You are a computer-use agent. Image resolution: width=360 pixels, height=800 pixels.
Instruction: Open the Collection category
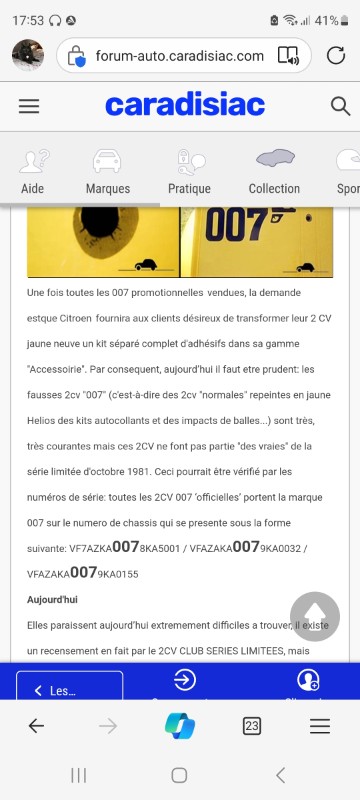click(274, 172)
